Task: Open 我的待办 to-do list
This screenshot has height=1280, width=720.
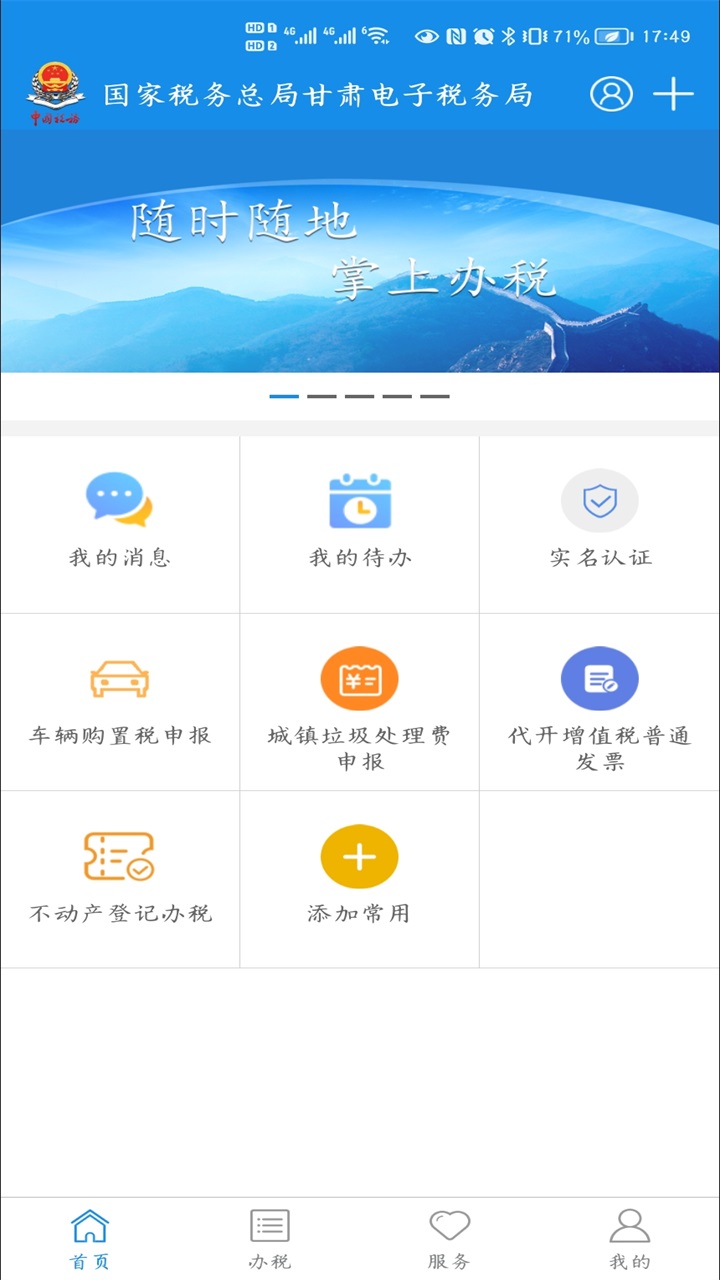Action: click(359, 520)
